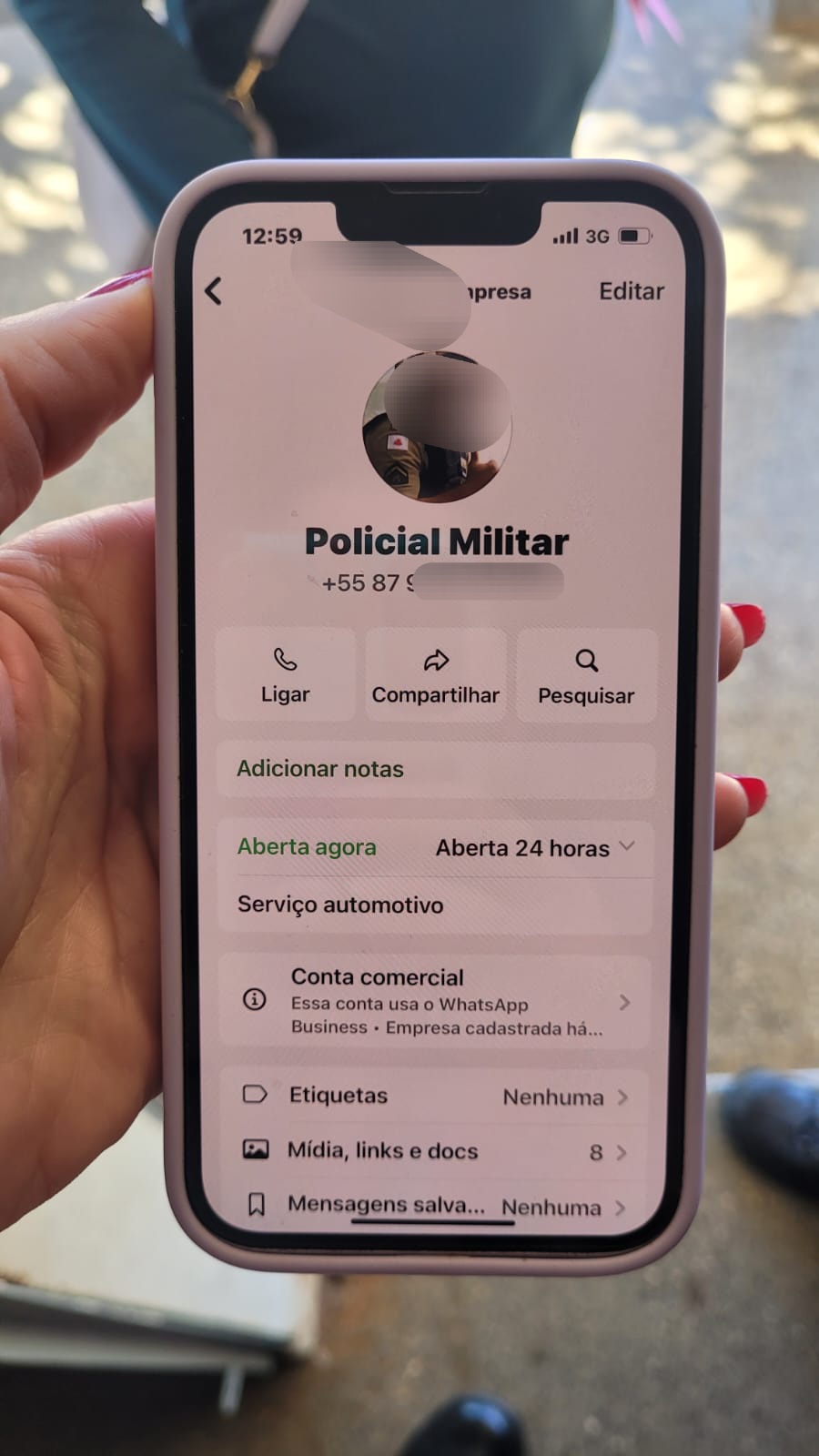Search the chat with Pesquisar
The height and width of the screenshot is (1456, 819).
[586, 675]
